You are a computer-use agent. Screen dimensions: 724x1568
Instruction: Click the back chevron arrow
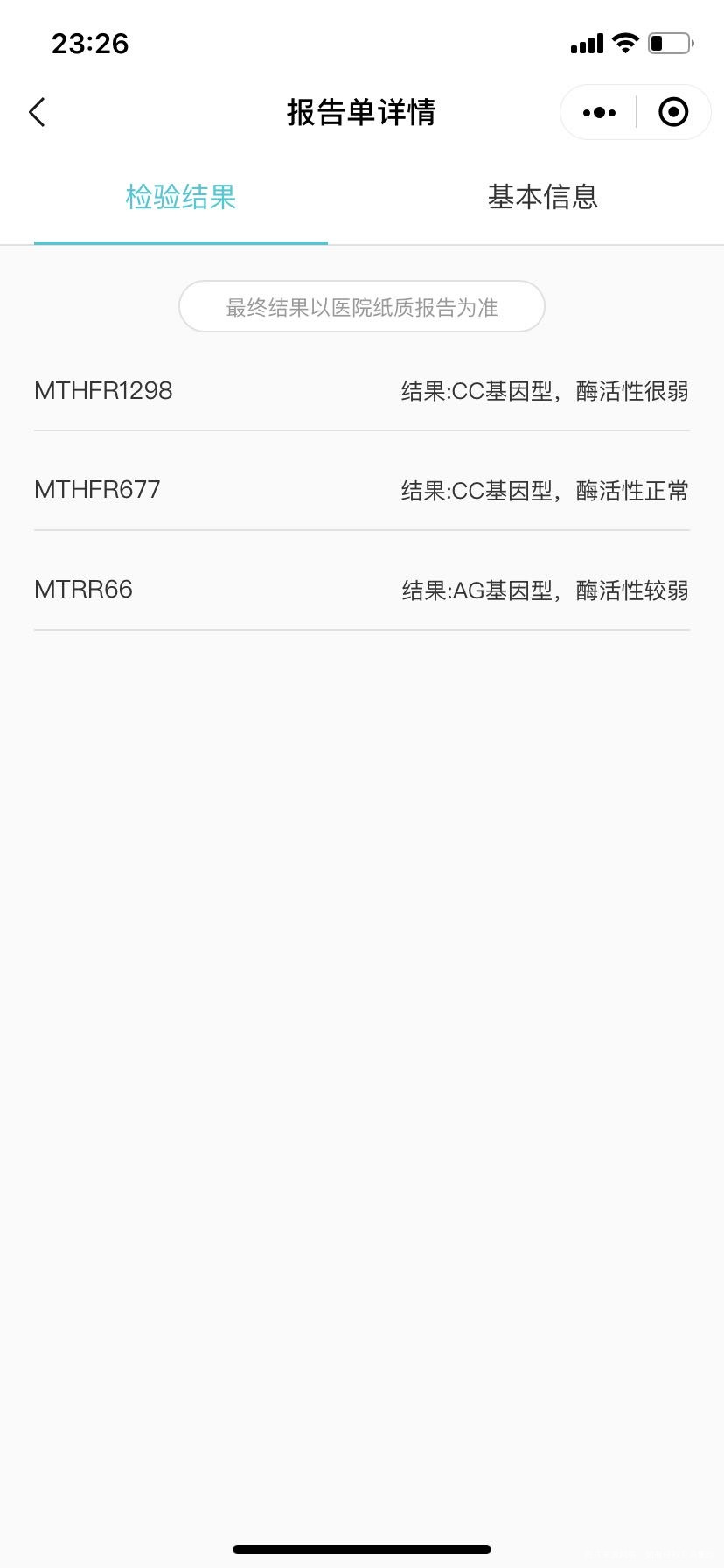[36, 112]
